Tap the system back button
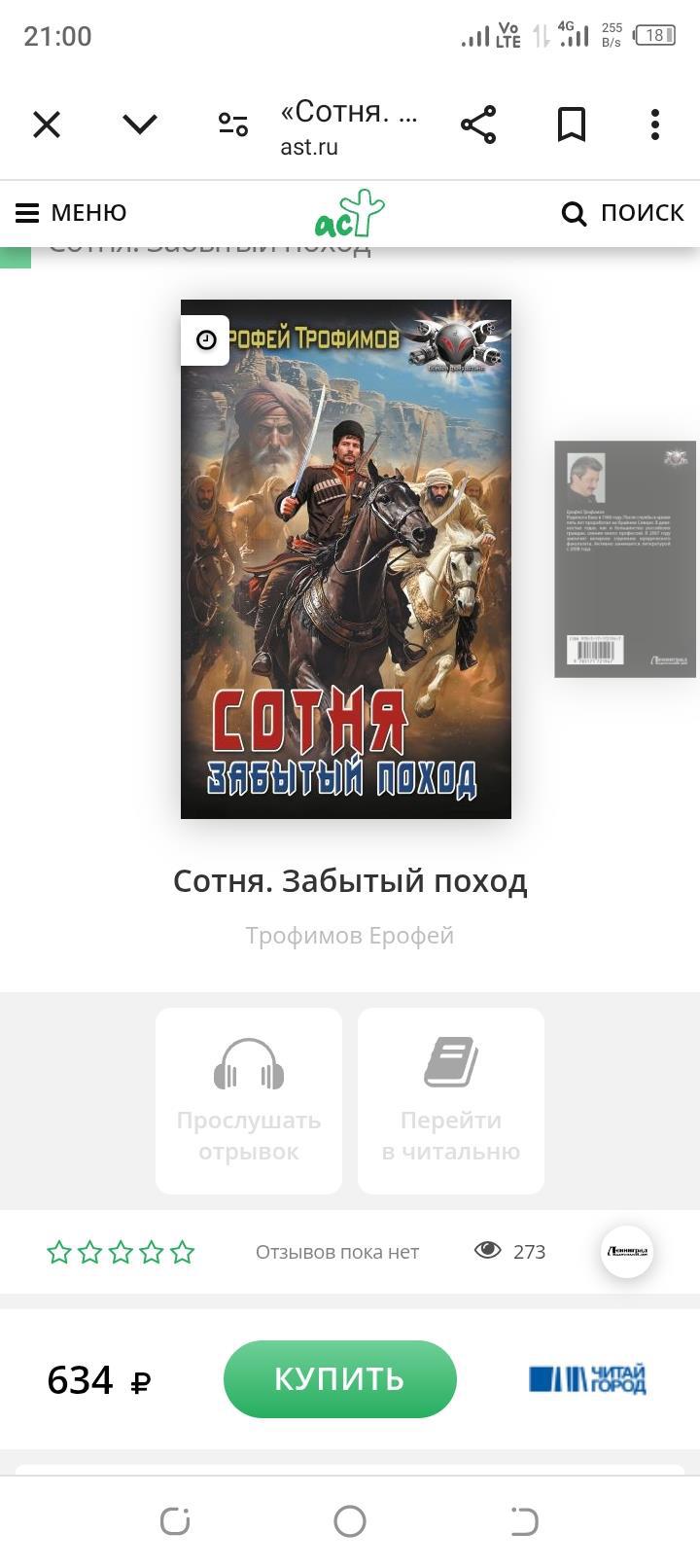Viewport: 700px width, 1568px height. (x=524, y=1521)
